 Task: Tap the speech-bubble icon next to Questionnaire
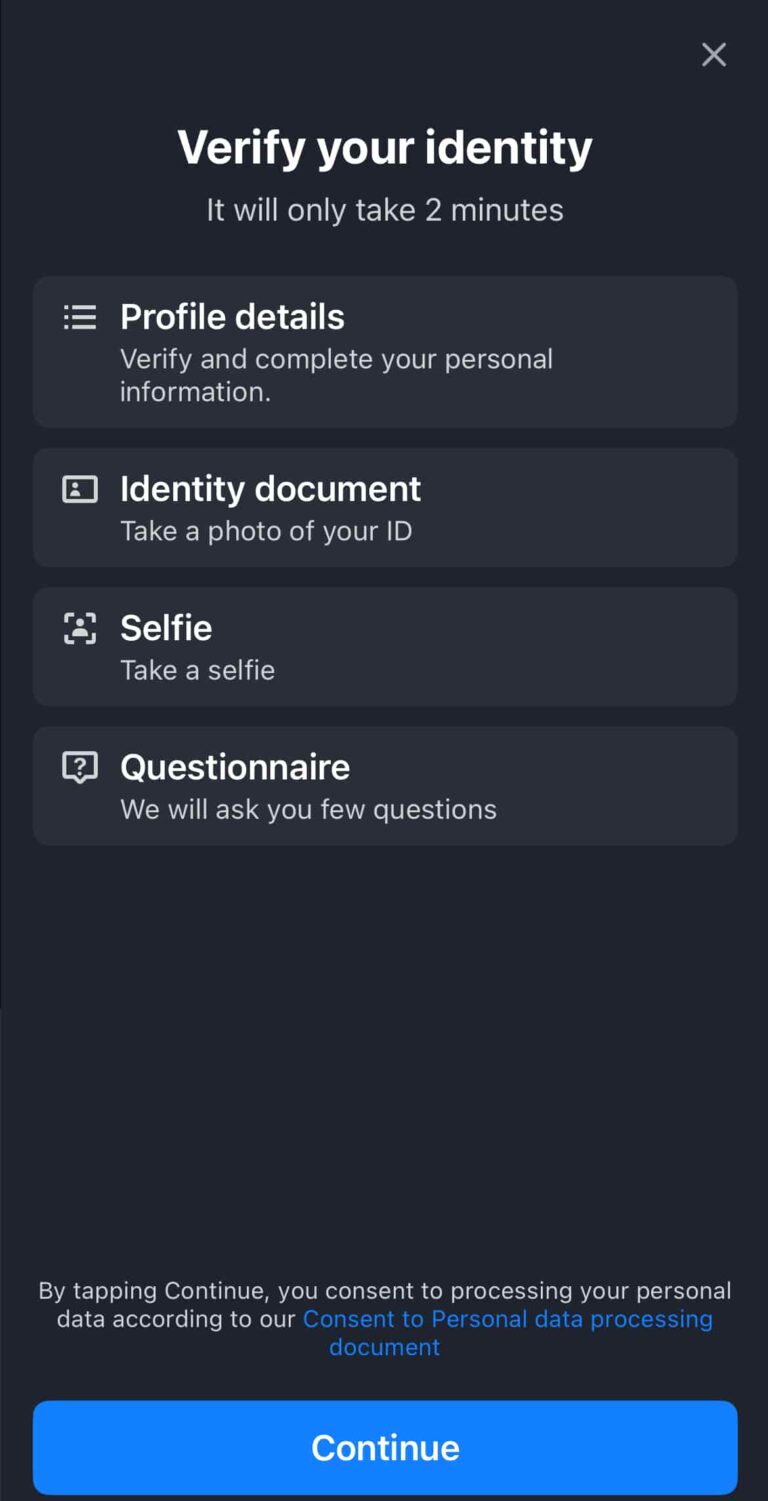[x=79, y=767]
